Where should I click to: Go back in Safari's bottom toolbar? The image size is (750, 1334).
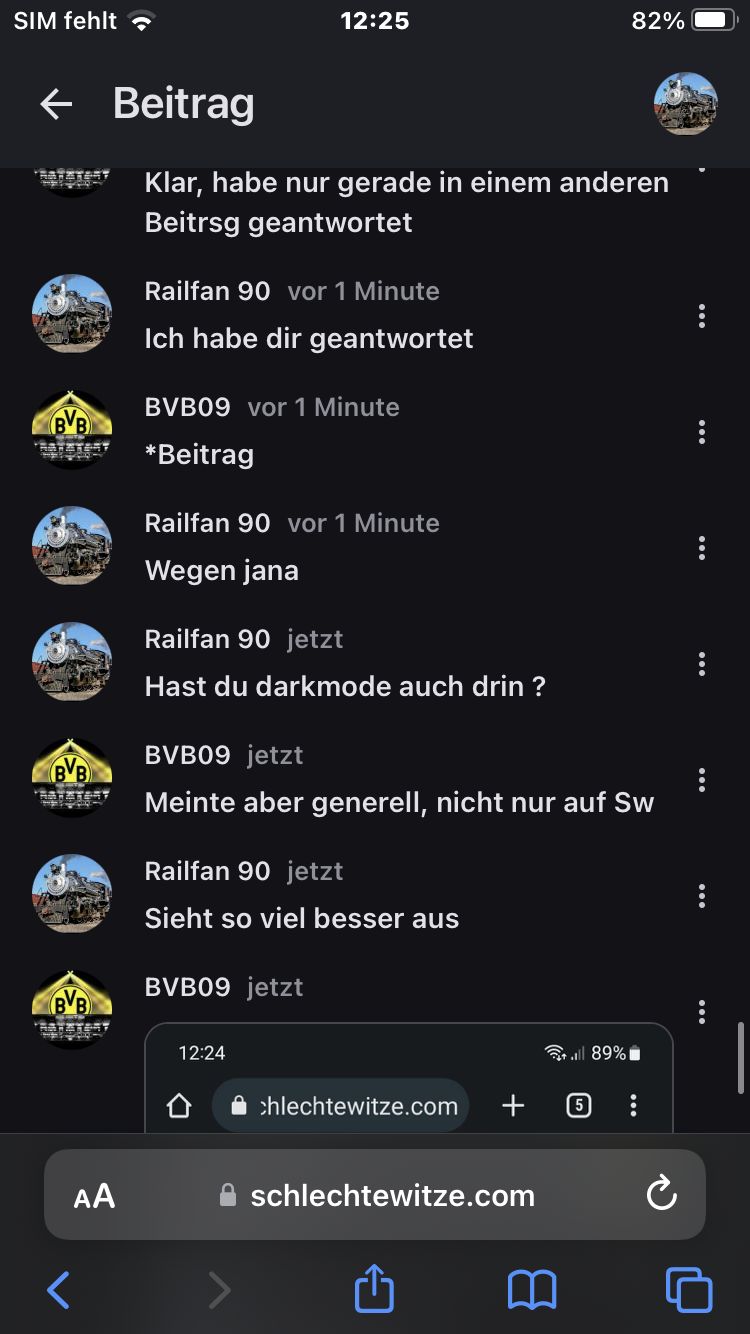click(x=59, y=1290)
